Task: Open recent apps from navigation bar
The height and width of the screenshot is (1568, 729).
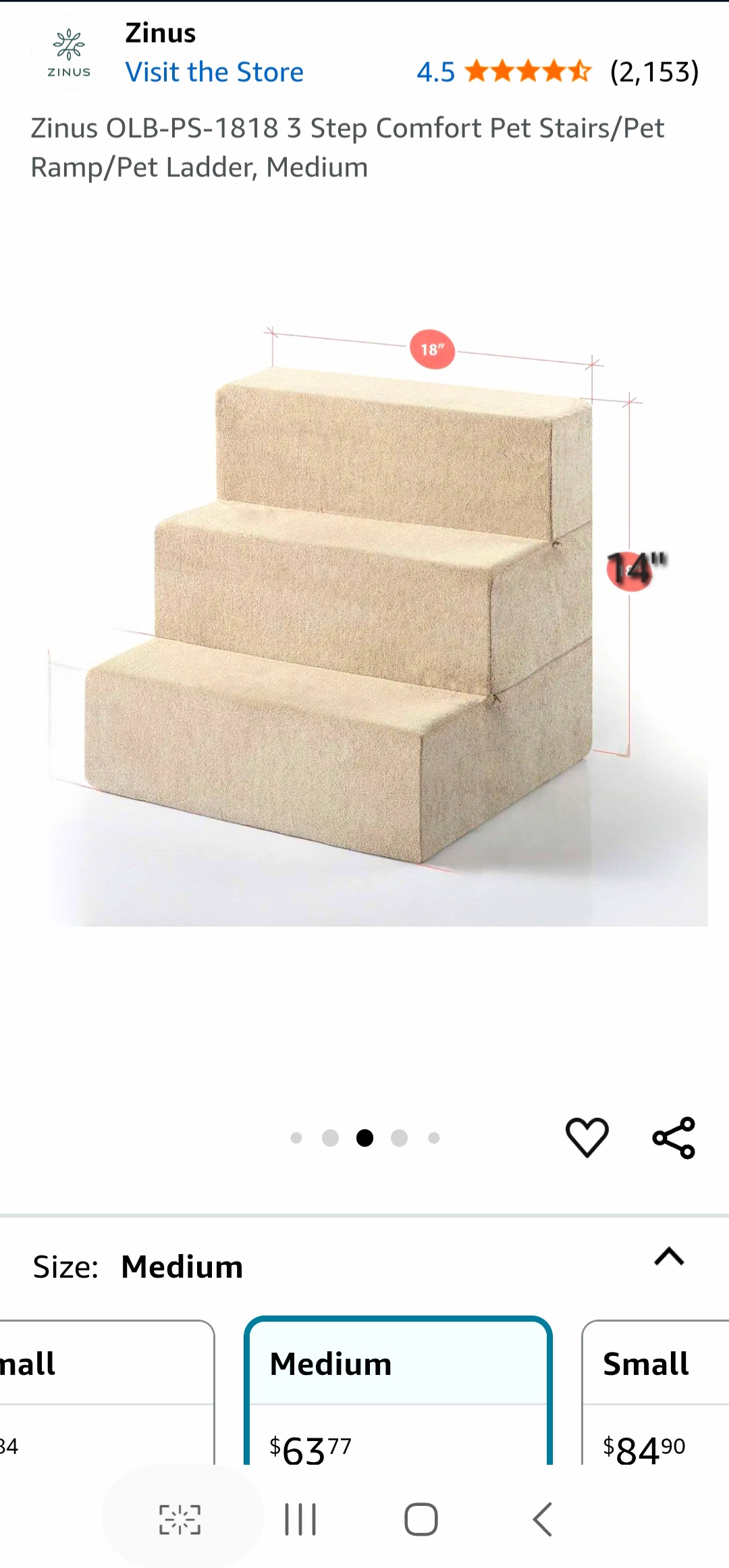Action: [x=300, y=1519]
